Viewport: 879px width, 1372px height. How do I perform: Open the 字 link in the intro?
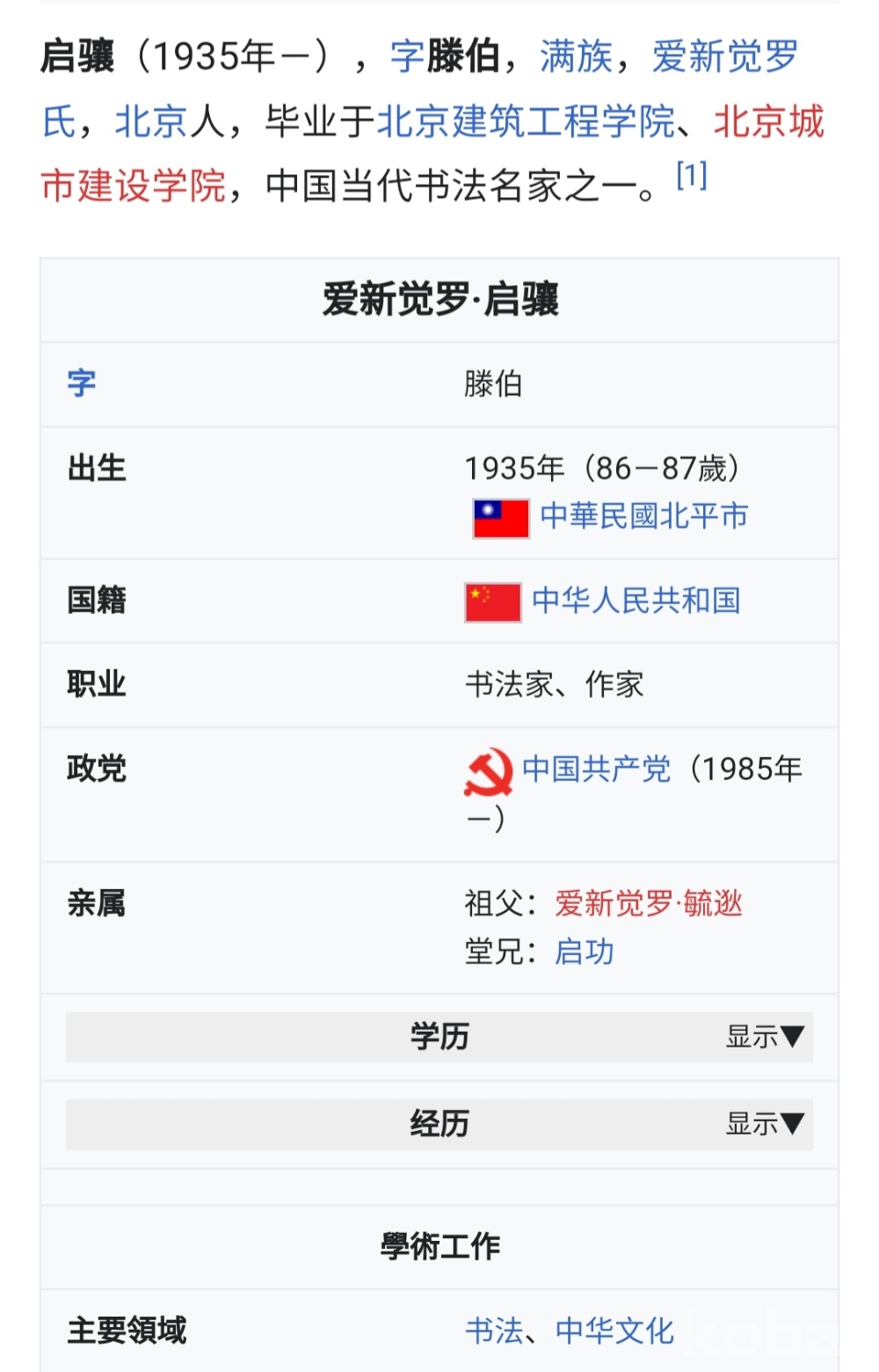click(x=408, y=57)
